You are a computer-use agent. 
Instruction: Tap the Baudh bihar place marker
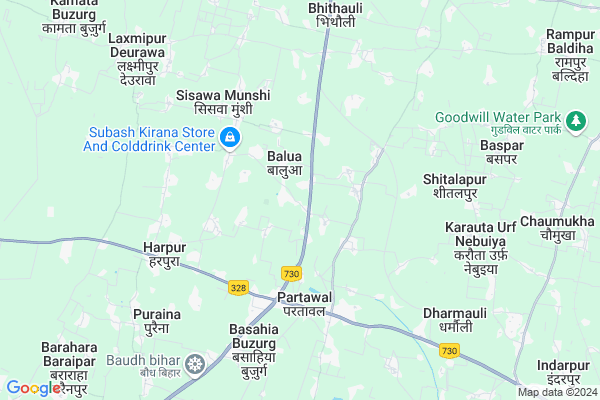pos(196,363)
